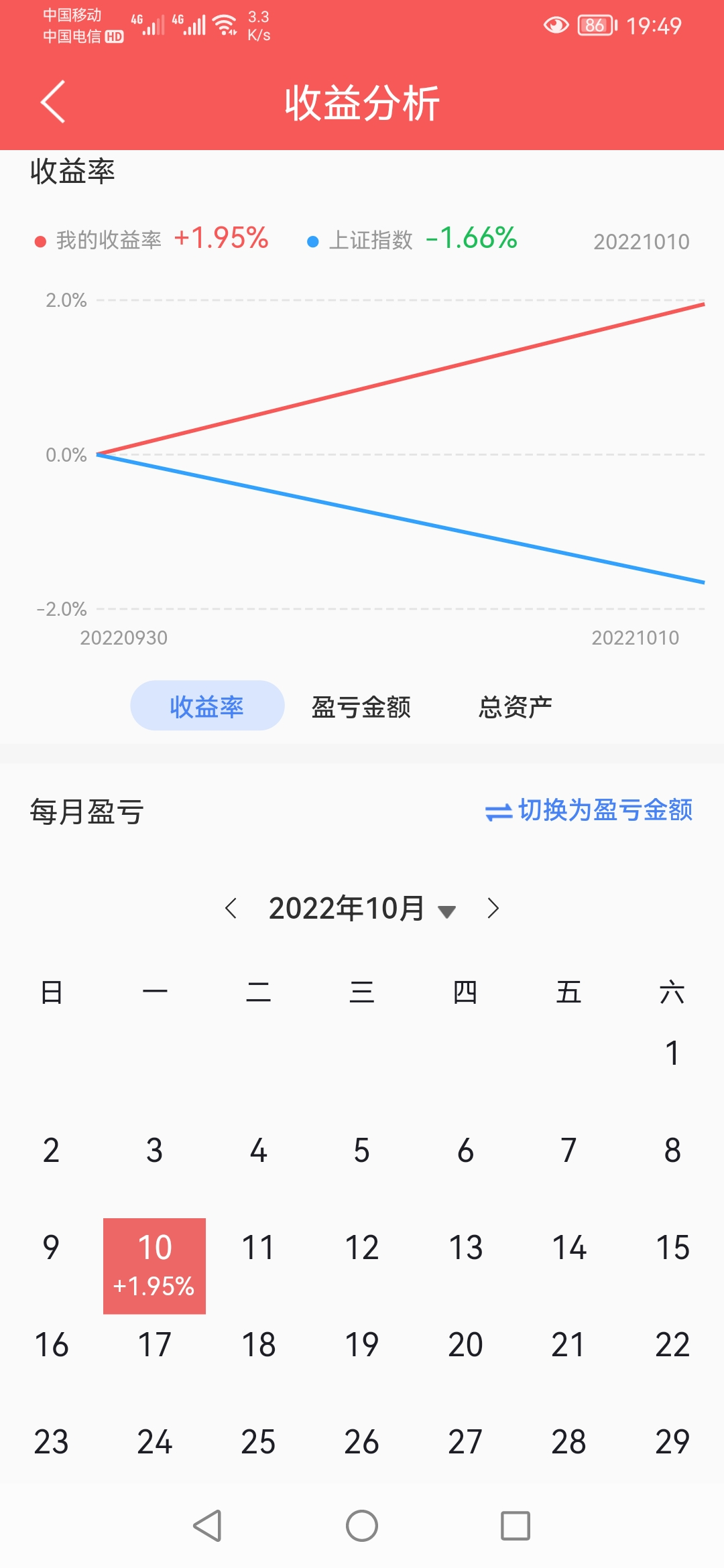
Task: Go to previous month in calendar
Action: [231, 909]
